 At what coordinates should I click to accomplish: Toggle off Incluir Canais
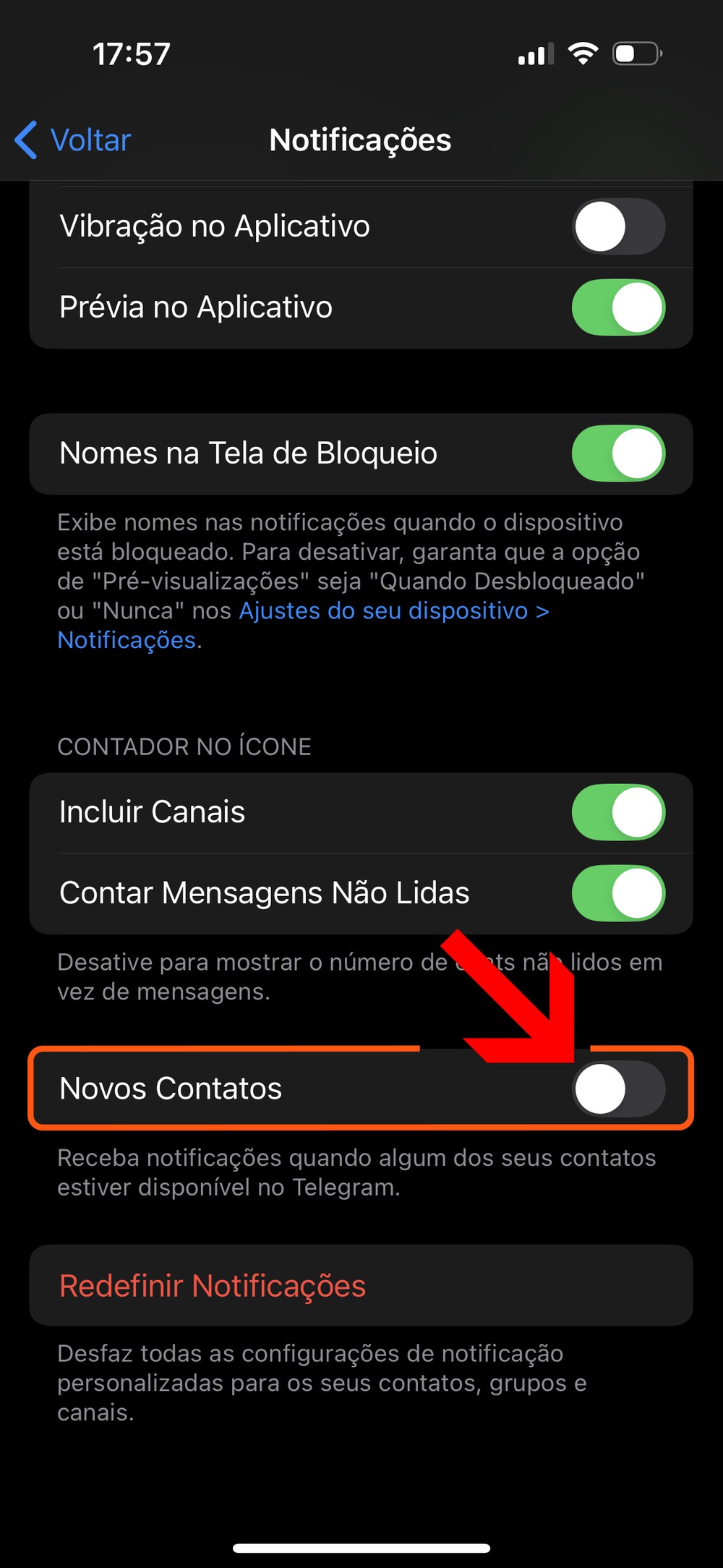(618, 812)
